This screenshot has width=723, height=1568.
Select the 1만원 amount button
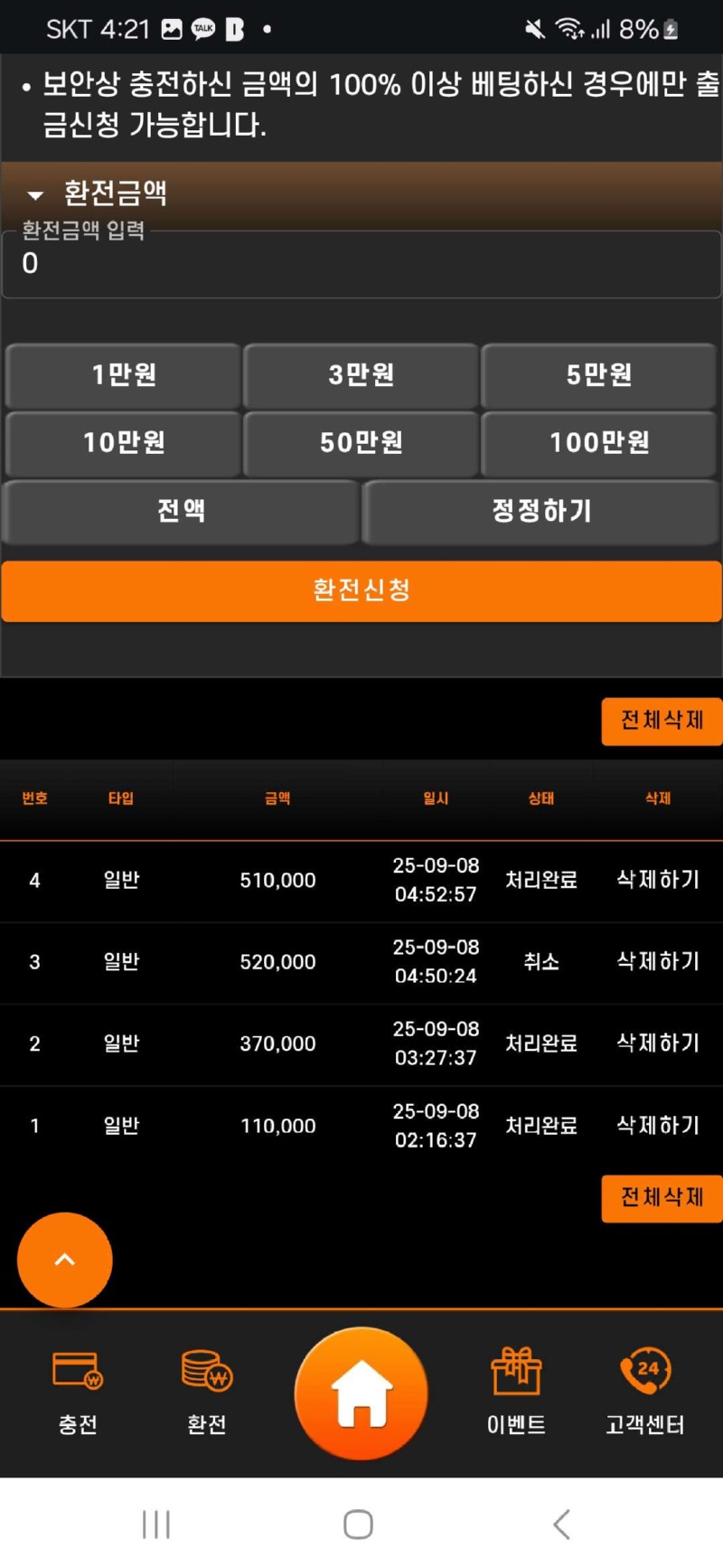(124, 374)
